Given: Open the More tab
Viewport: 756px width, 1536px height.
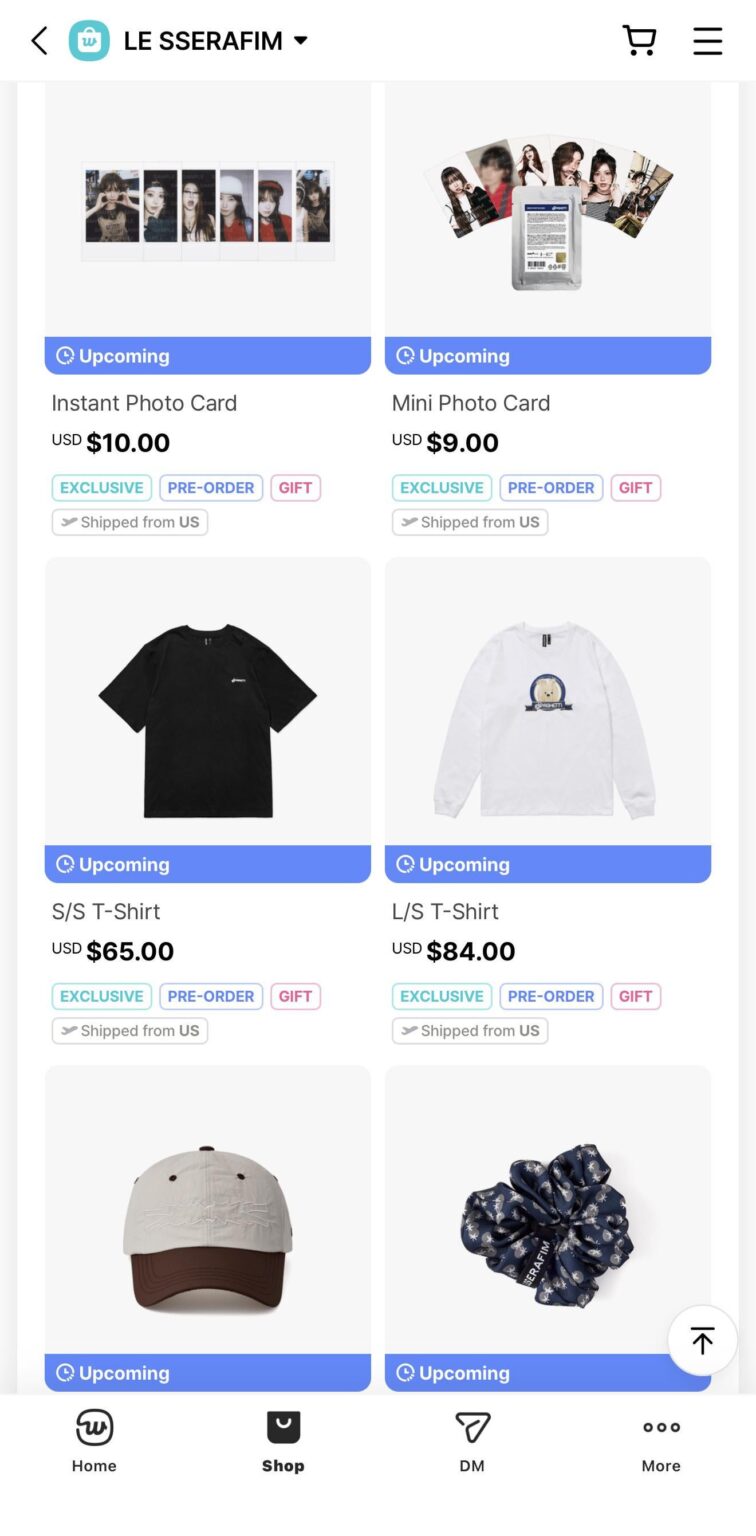Looking at the screenshot, I should point(661,1440).
